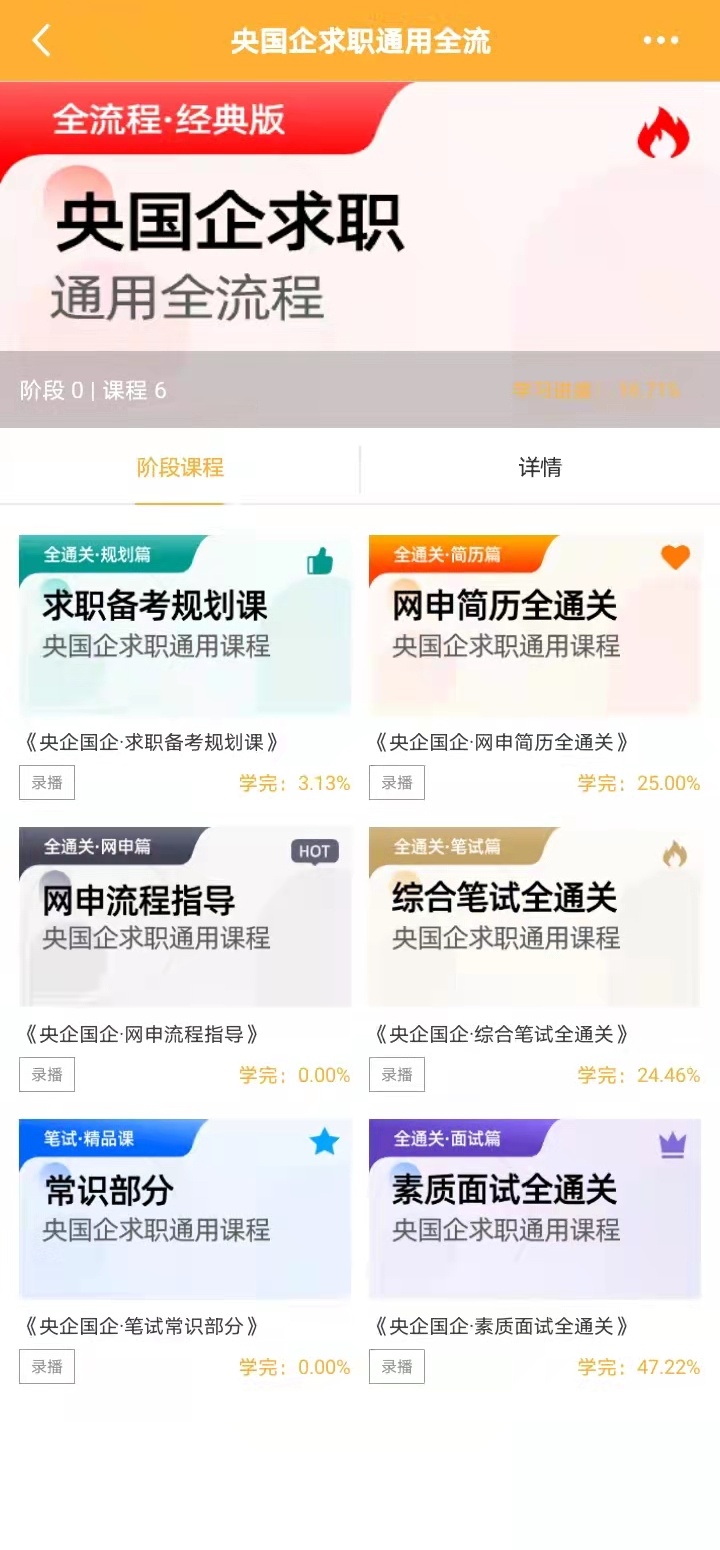Image resolution: width=720 pixels, height=1550 pixels.
Task: Open the more options menu (three dots)
Action: coord(659,40)
